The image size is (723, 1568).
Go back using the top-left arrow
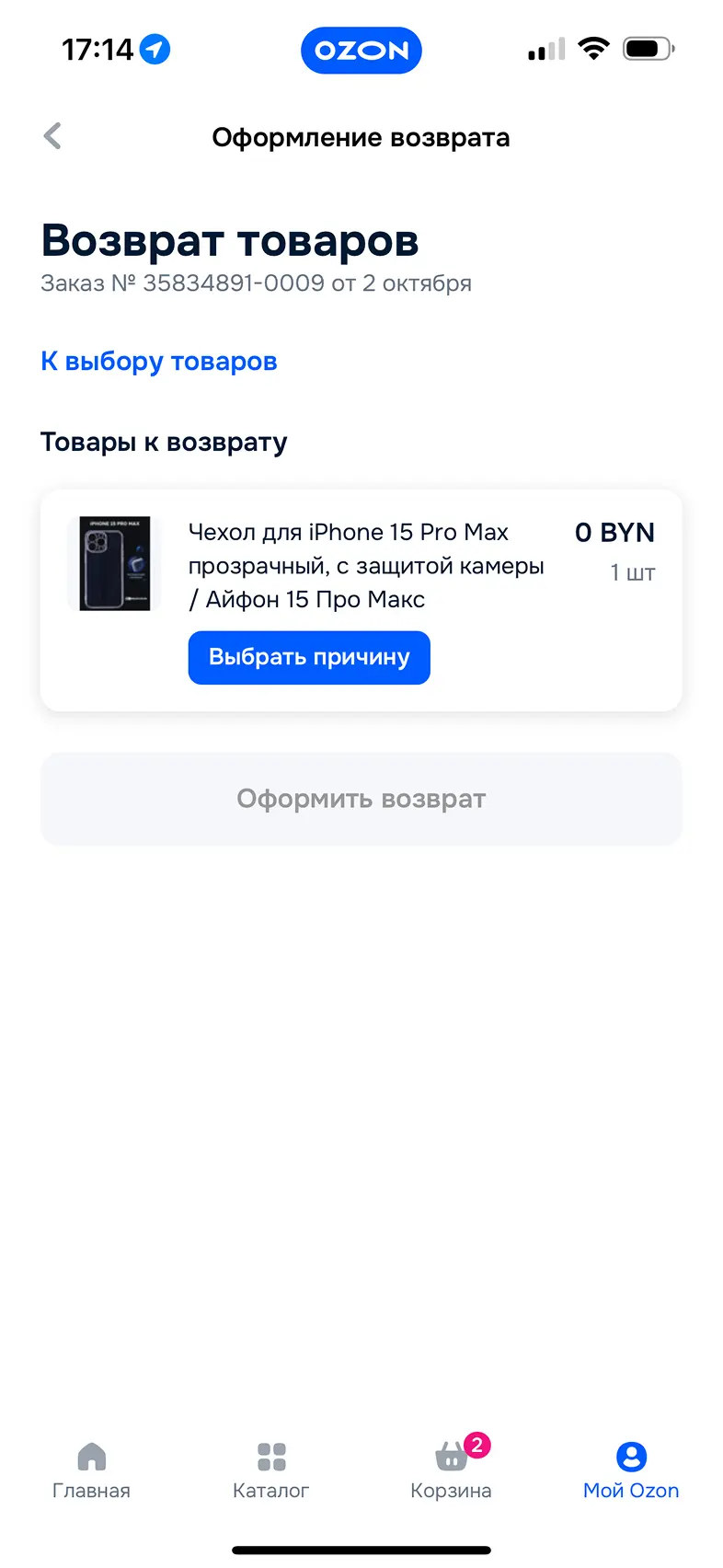tap(52, 136)
